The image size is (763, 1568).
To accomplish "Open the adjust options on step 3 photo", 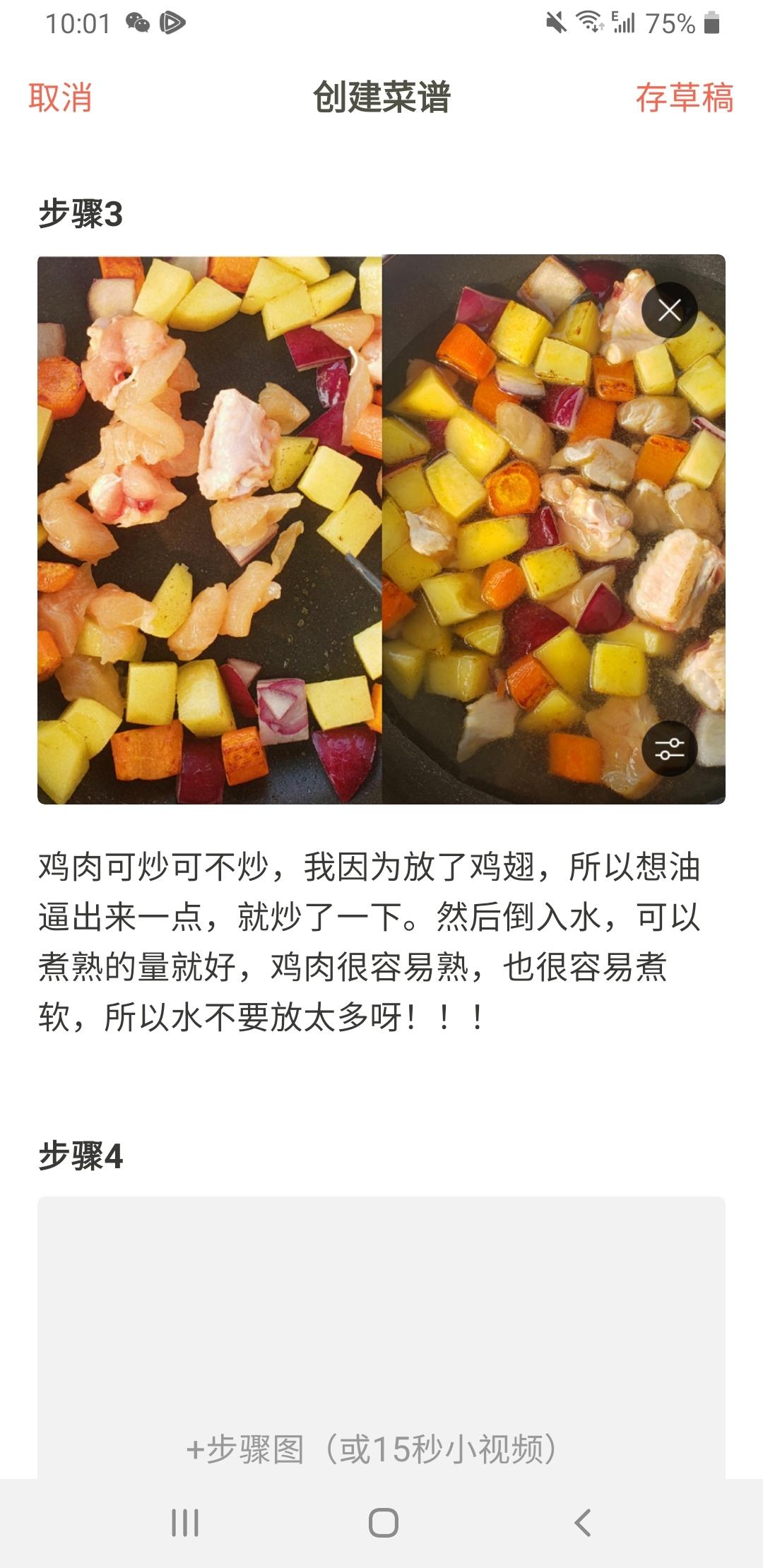I will point(669,749).
